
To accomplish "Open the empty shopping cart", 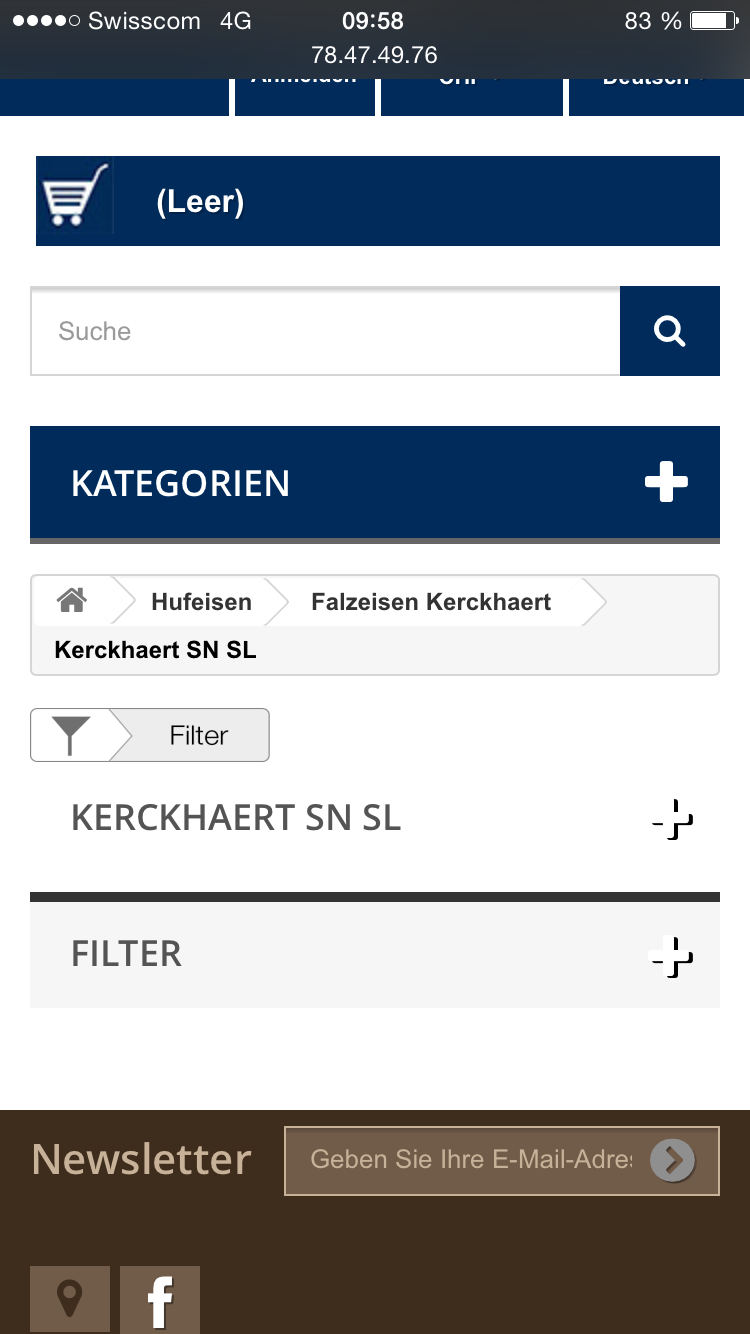I will (377, 201).
